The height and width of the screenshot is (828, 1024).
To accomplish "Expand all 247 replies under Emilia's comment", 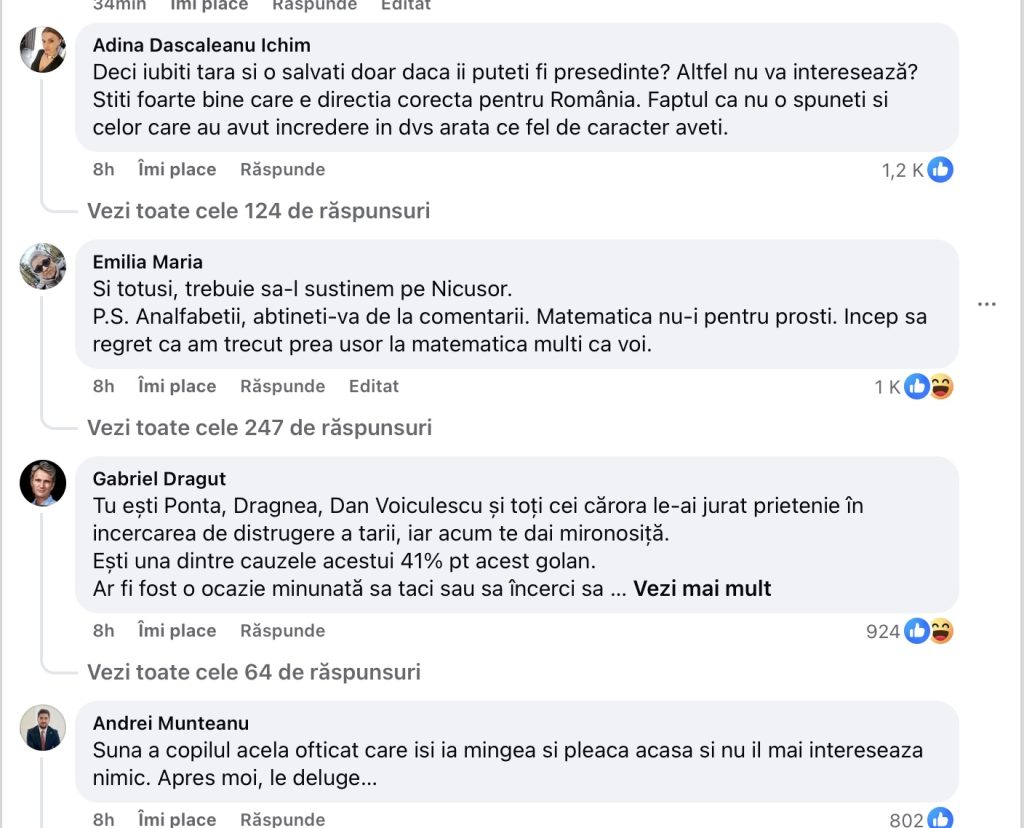I will [x=259, y=428].
